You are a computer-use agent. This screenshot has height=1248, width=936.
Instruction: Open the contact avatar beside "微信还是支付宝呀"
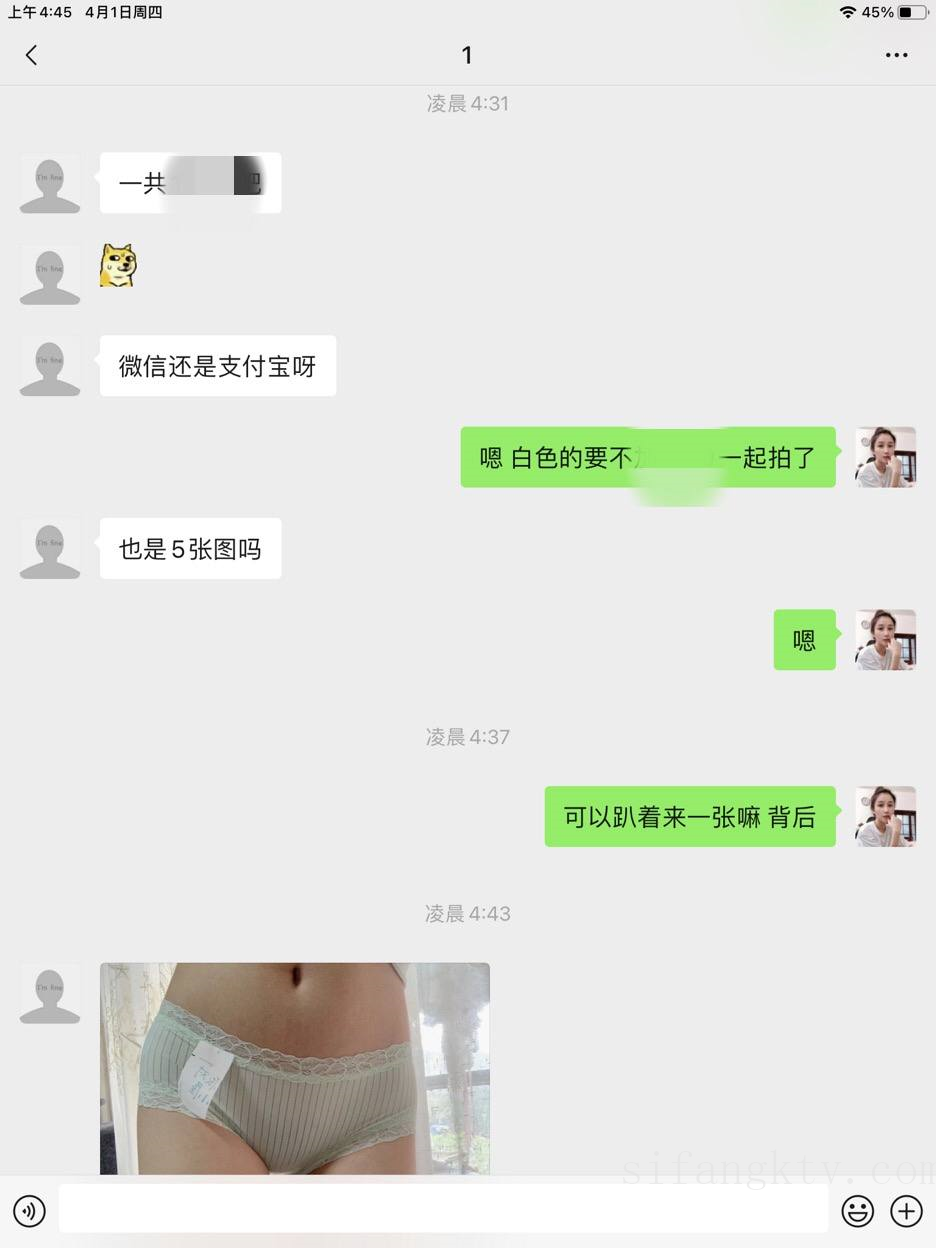pos(50,366)
